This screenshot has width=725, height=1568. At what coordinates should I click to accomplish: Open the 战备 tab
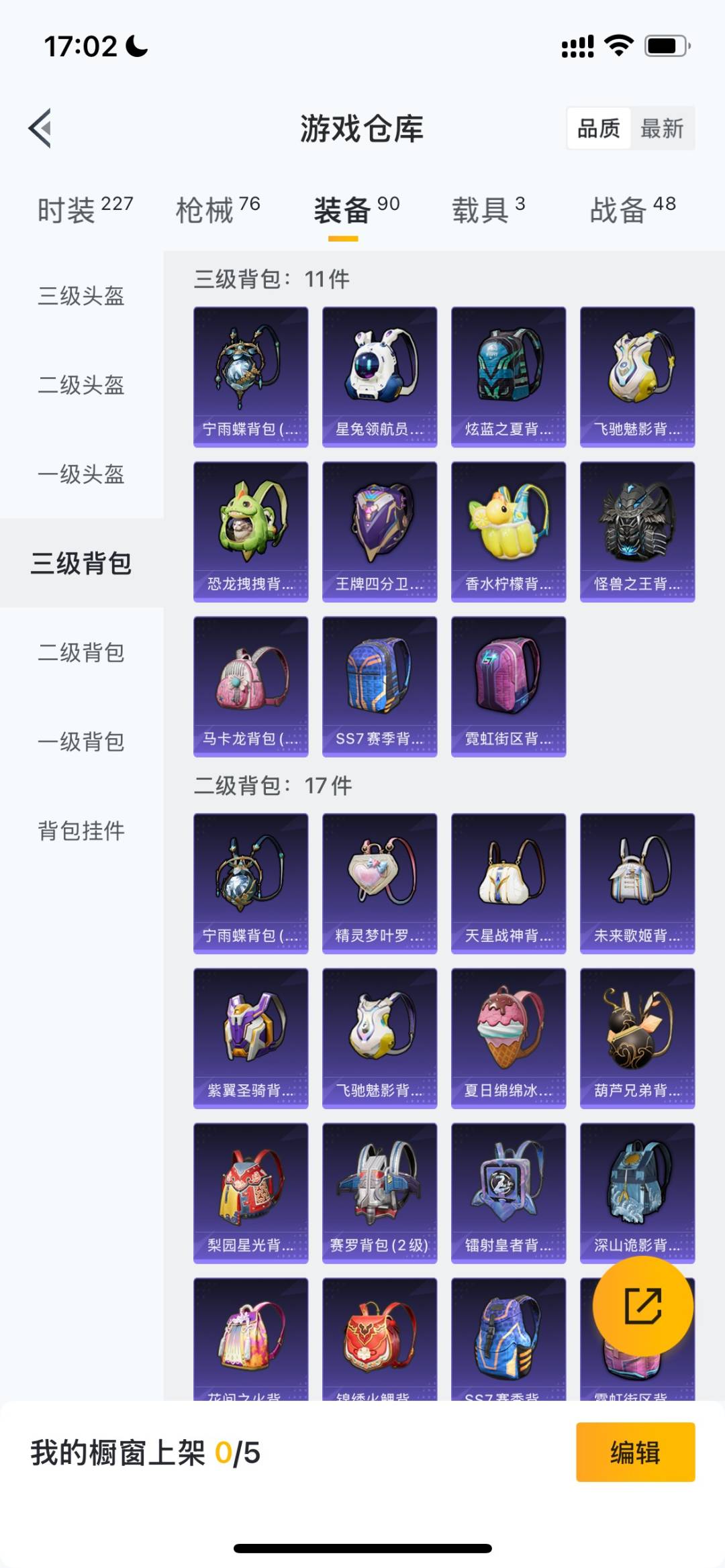coord(632,210)
